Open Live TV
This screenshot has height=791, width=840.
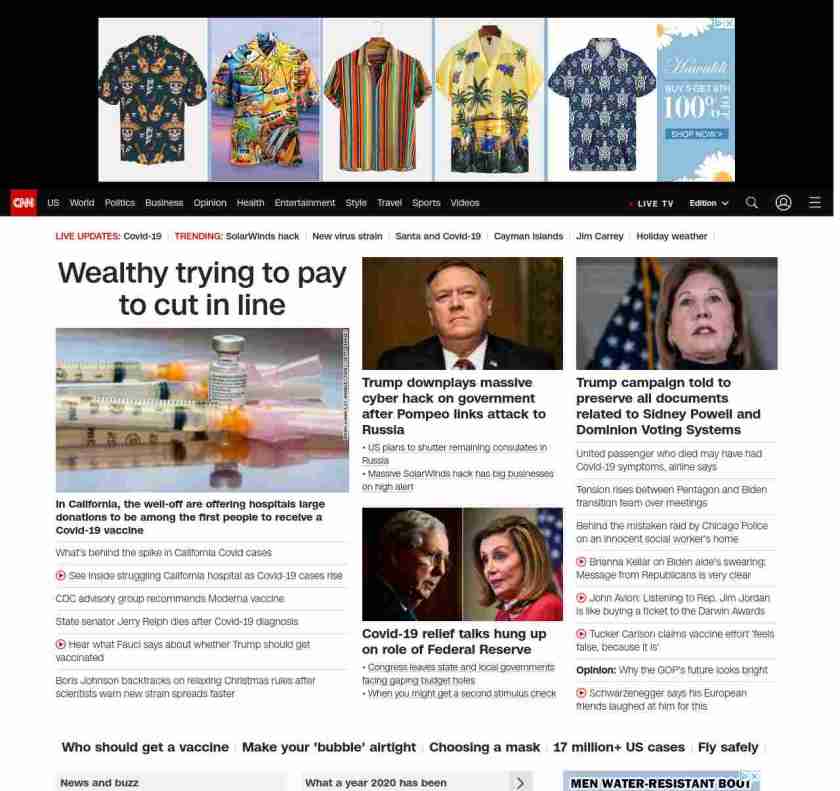coord(653,203)
